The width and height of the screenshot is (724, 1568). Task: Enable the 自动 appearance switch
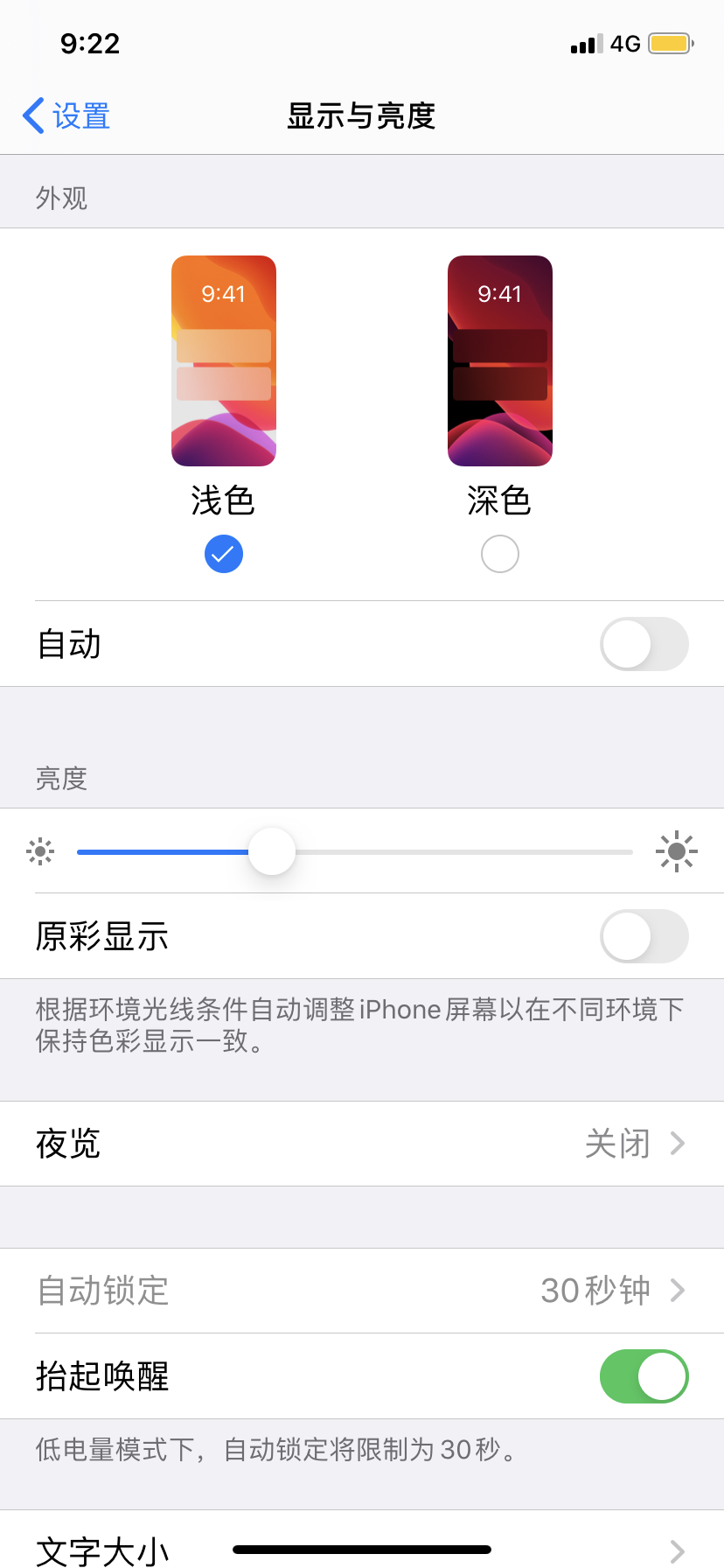click(x=644, y=644)
